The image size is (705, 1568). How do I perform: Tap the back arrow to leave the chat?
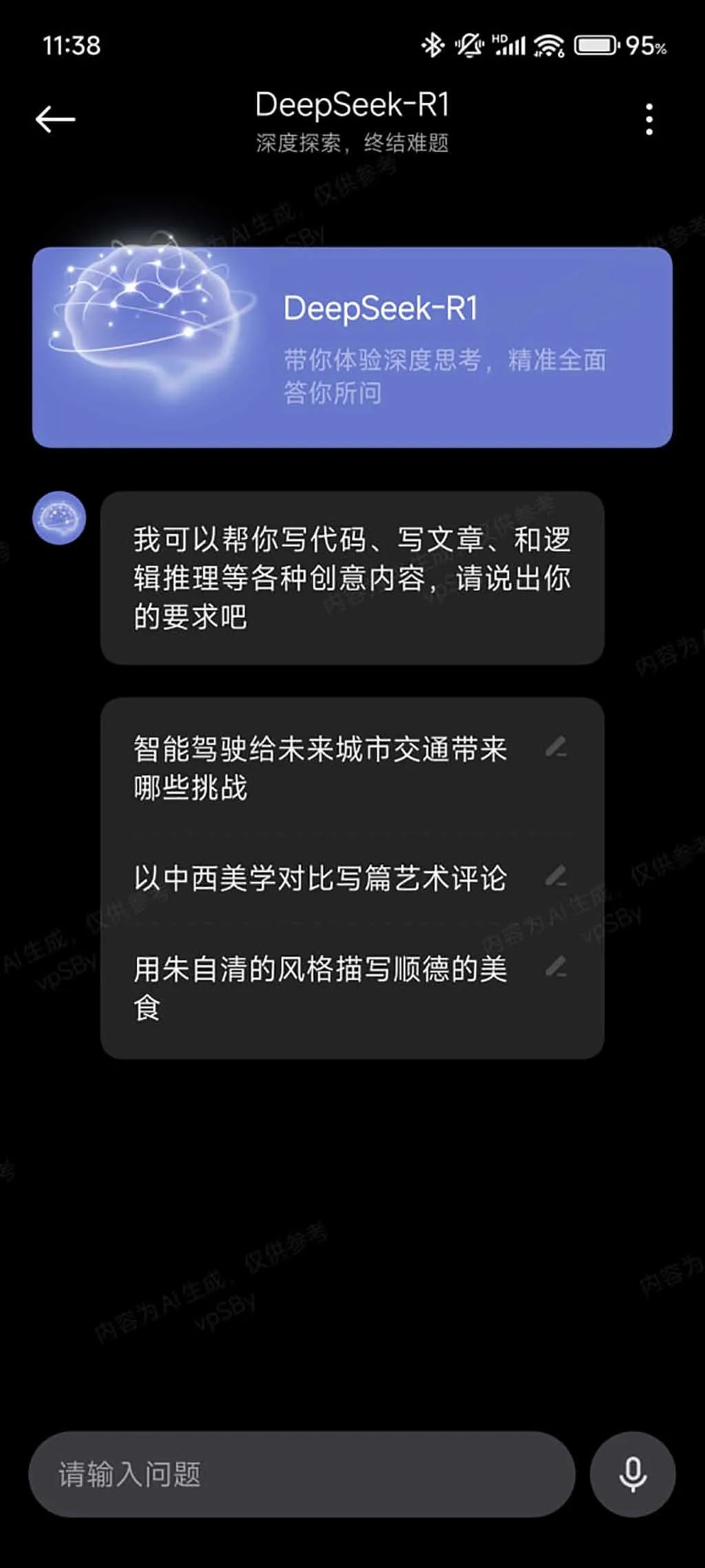tap(55, 117)
